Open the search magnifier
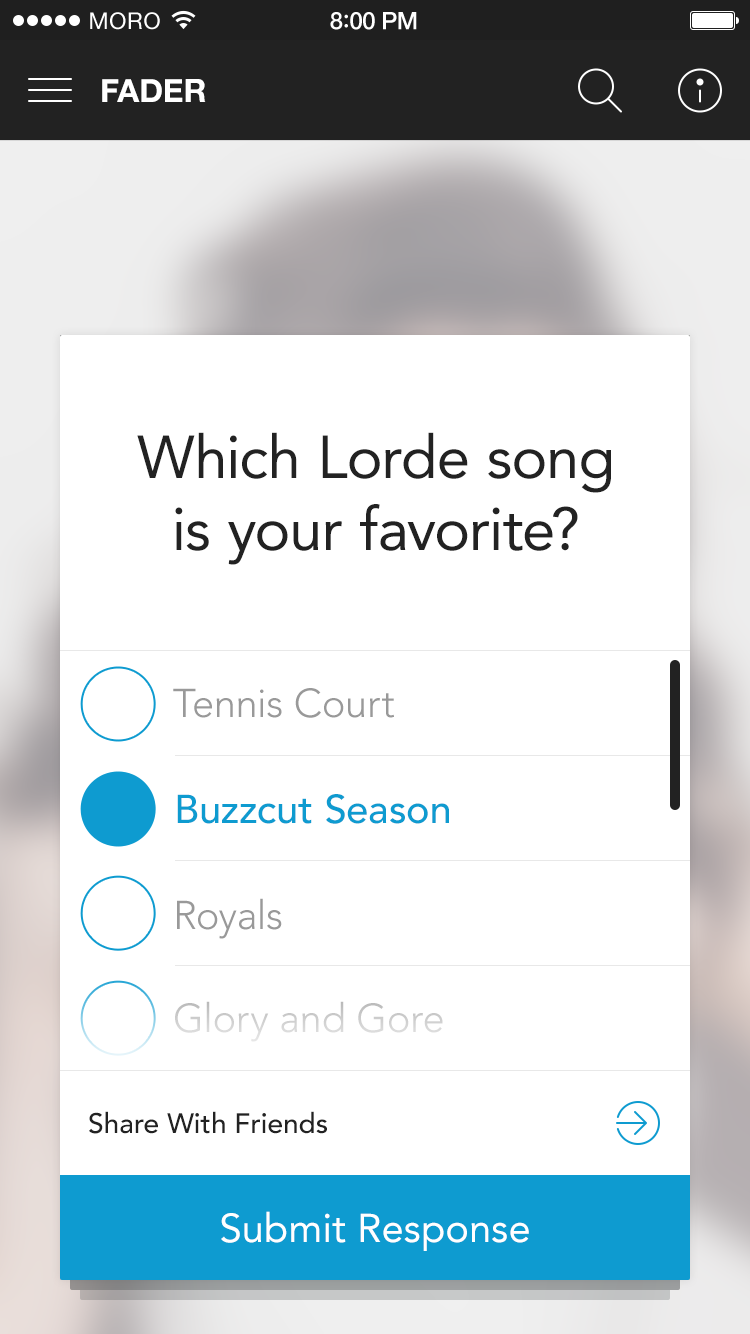Image resolution: width=750 pixels, height=1334 pixels. 600,91
